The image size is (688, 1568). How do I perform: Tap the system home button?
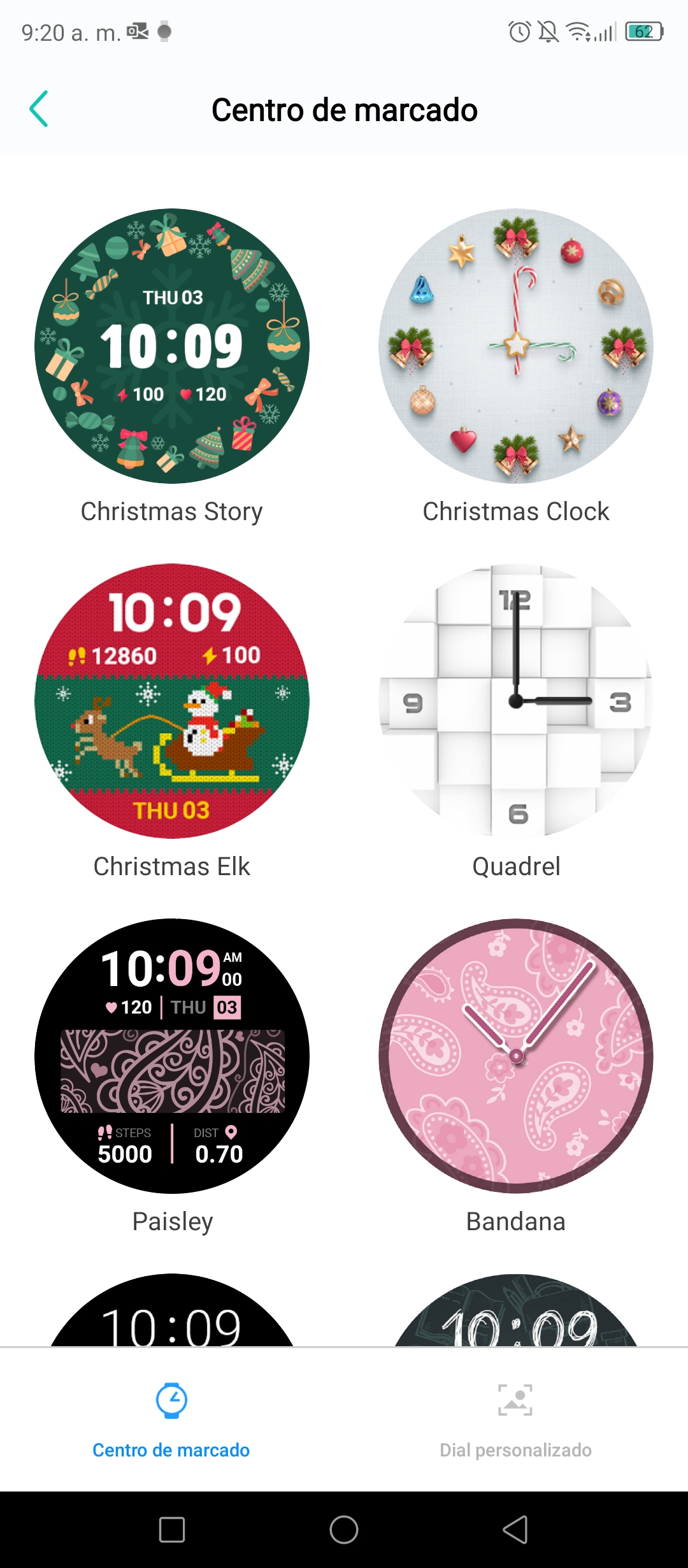[x=344, y=1530]
